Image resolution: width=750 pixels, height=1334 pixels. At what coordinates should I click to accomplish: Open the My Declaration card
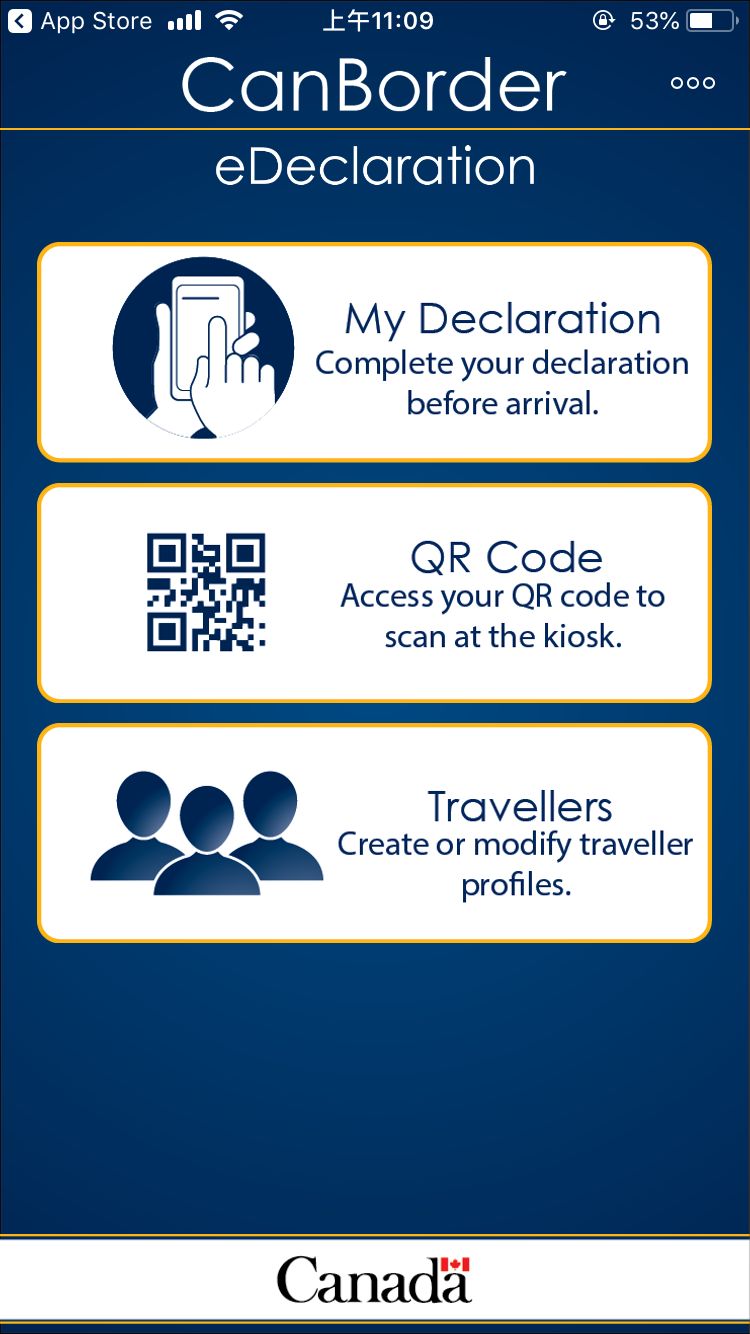click(374, 352)
